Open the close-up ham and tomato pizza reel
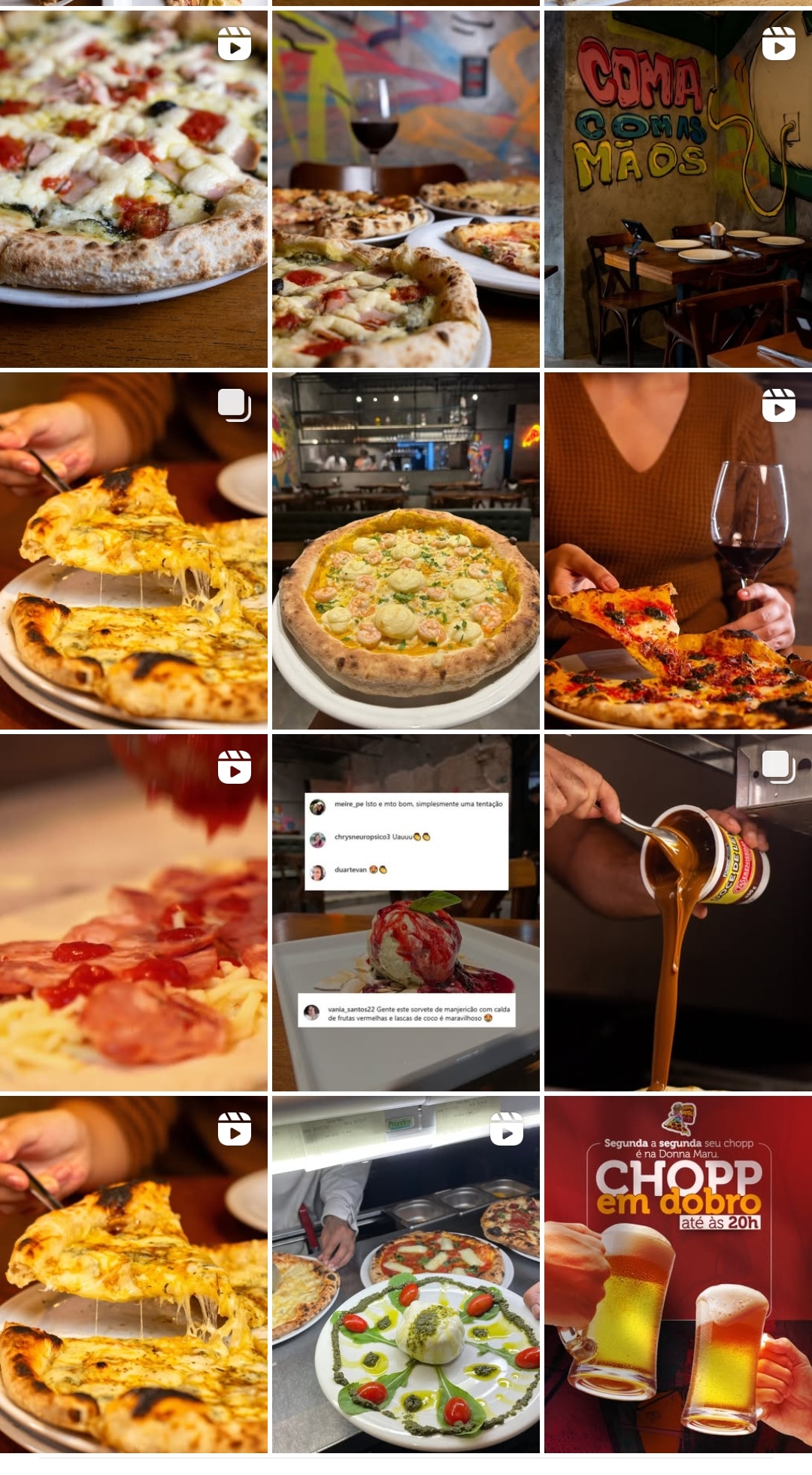The width and height of the screenshot is (812, 1475). pyautogui.click(x=133, y=188)
